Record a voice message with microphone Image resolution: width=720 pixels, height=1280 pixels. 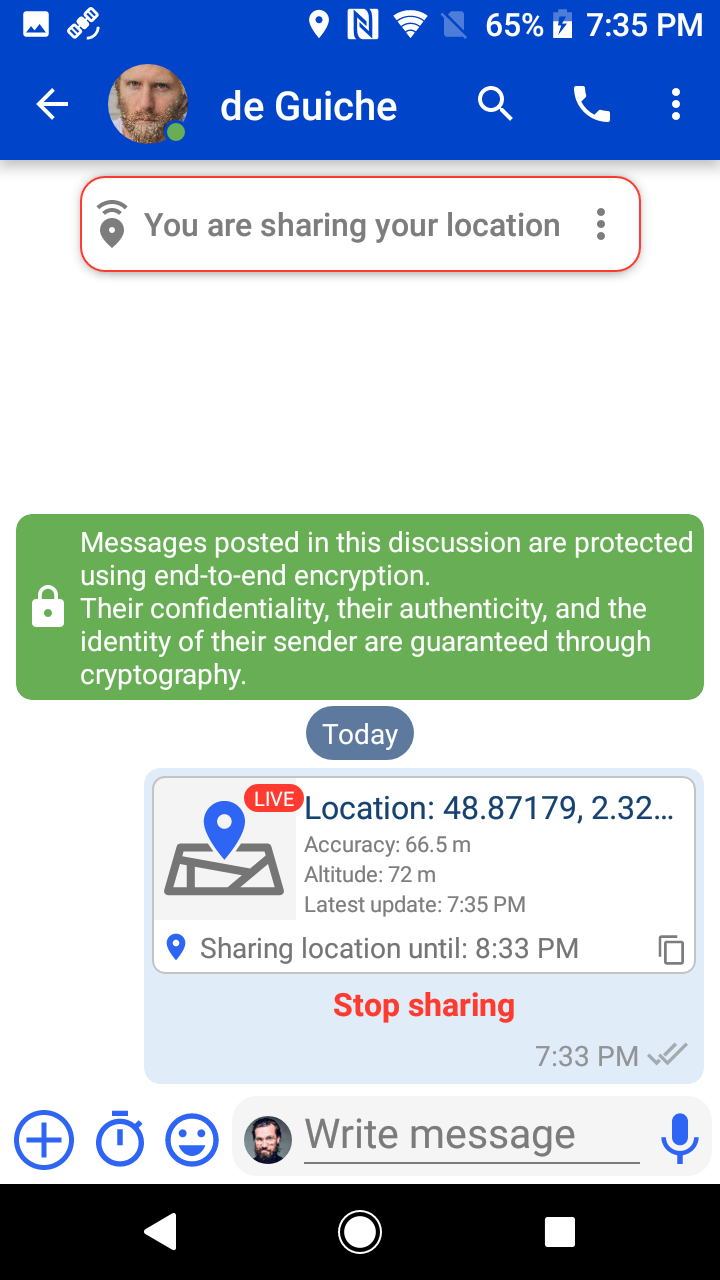pos(680,1139)
